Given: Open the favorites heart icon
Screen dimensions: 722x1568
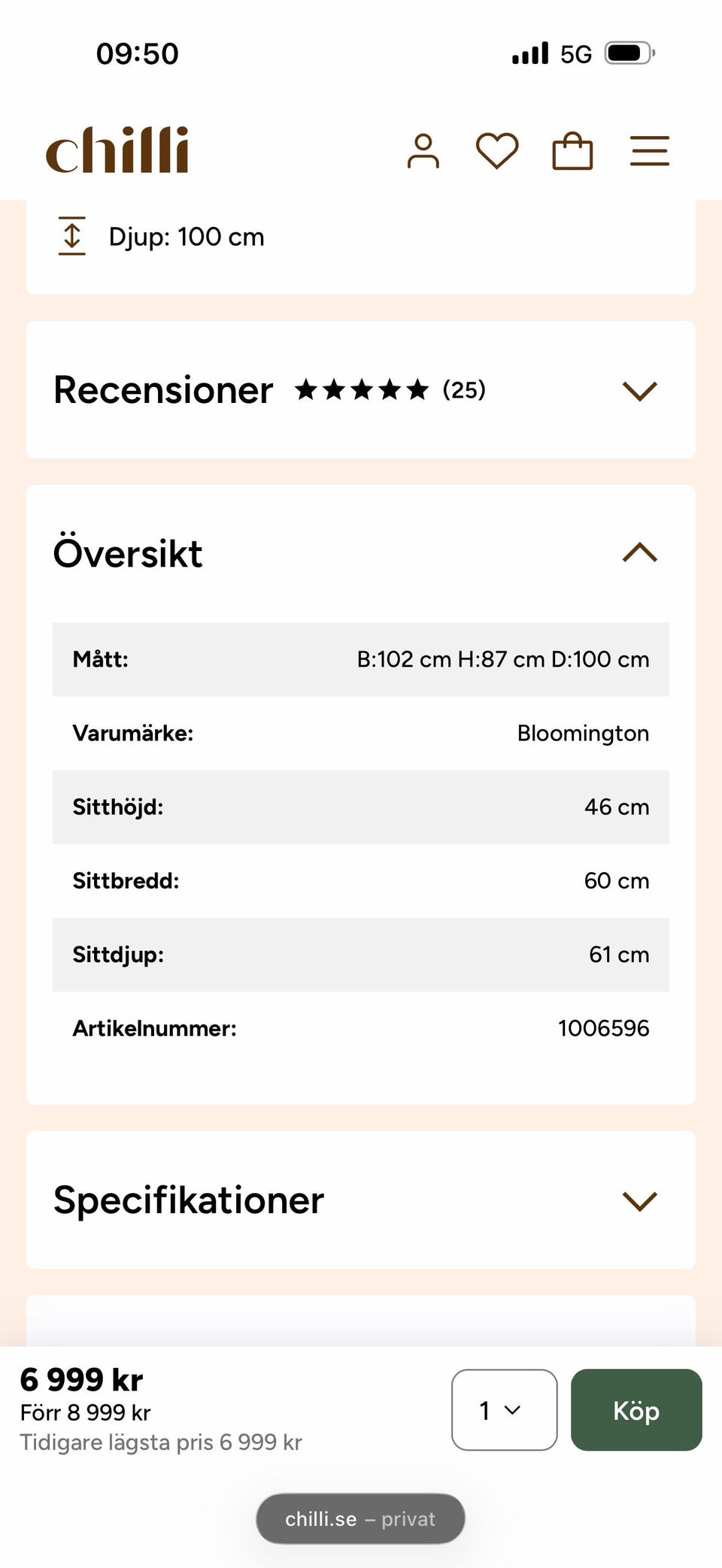Looking at the screenshot, I should click(x=497, y=151).
